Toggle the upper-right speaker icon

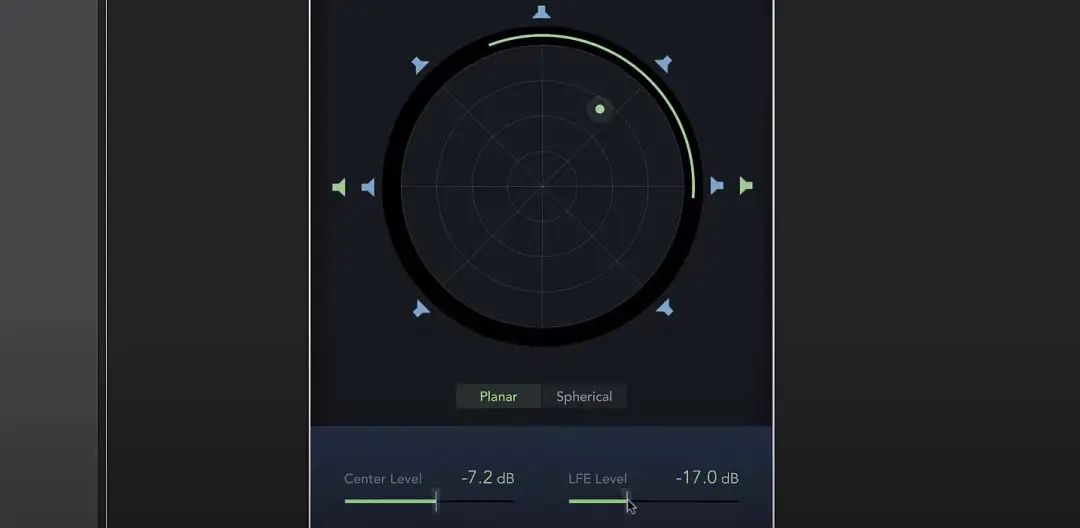tap(663, 65)
